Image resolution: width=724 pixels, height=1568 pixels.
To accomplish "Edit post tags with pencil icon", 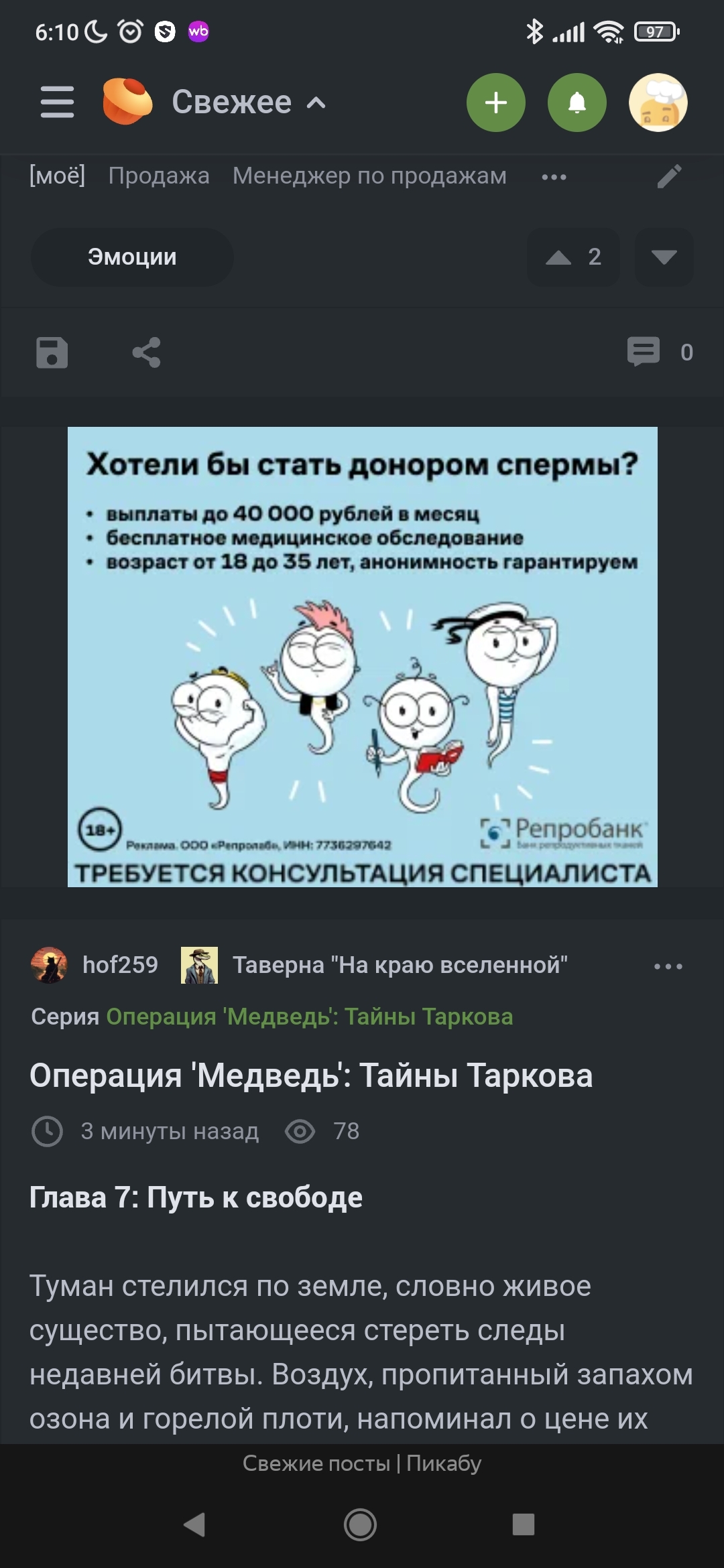I will coord(669,176).
